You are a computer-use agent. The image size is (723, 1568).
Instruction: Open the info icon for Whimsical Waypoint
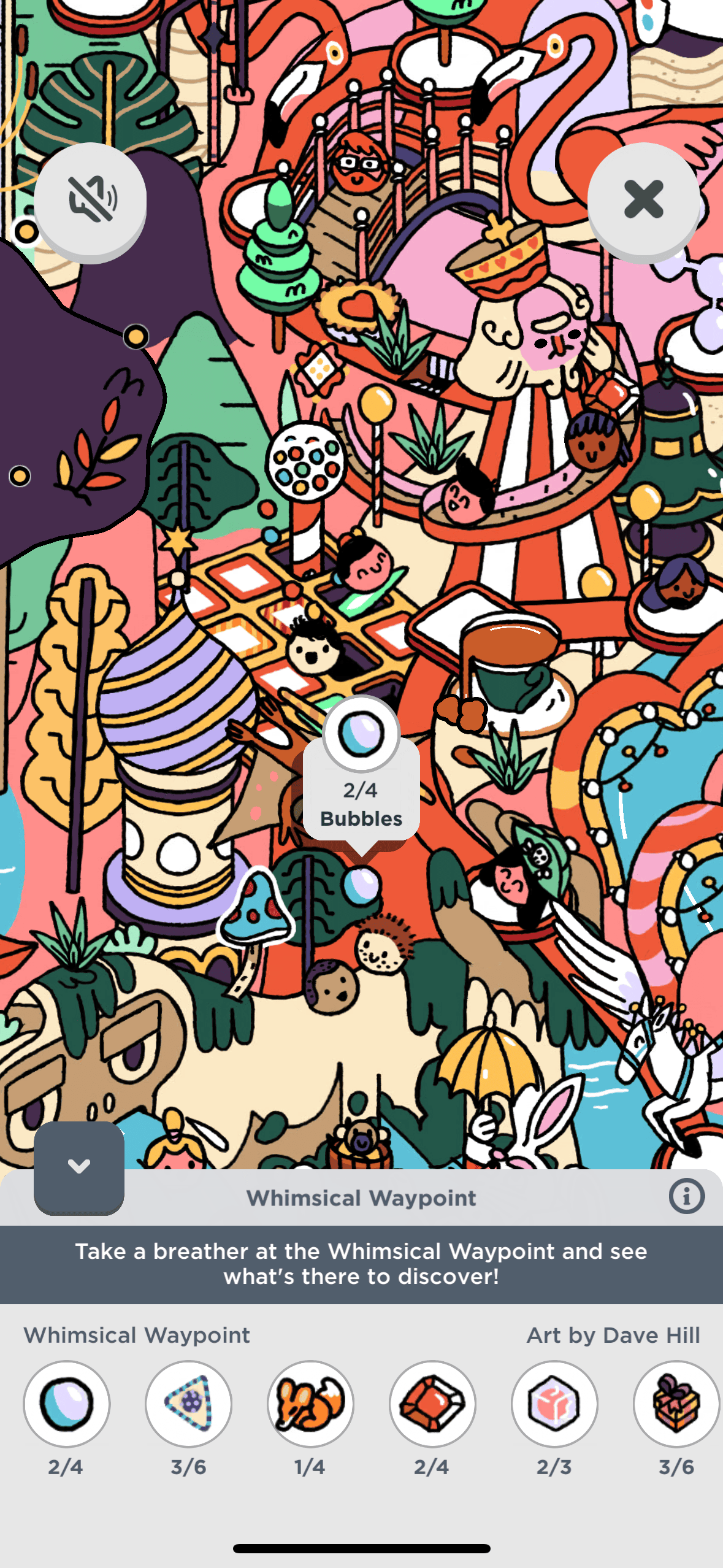[686, 1196]
